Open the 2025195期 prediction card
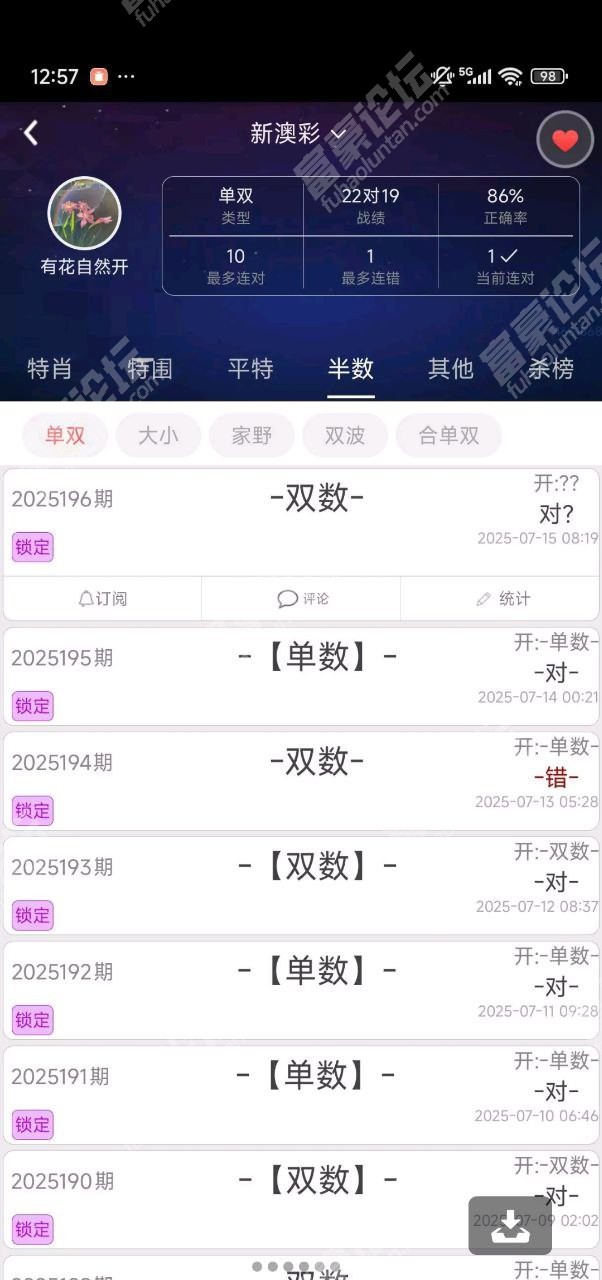The height and width of the screenshot is (1280, 602). pyautogui.click(x=300, y=676)
